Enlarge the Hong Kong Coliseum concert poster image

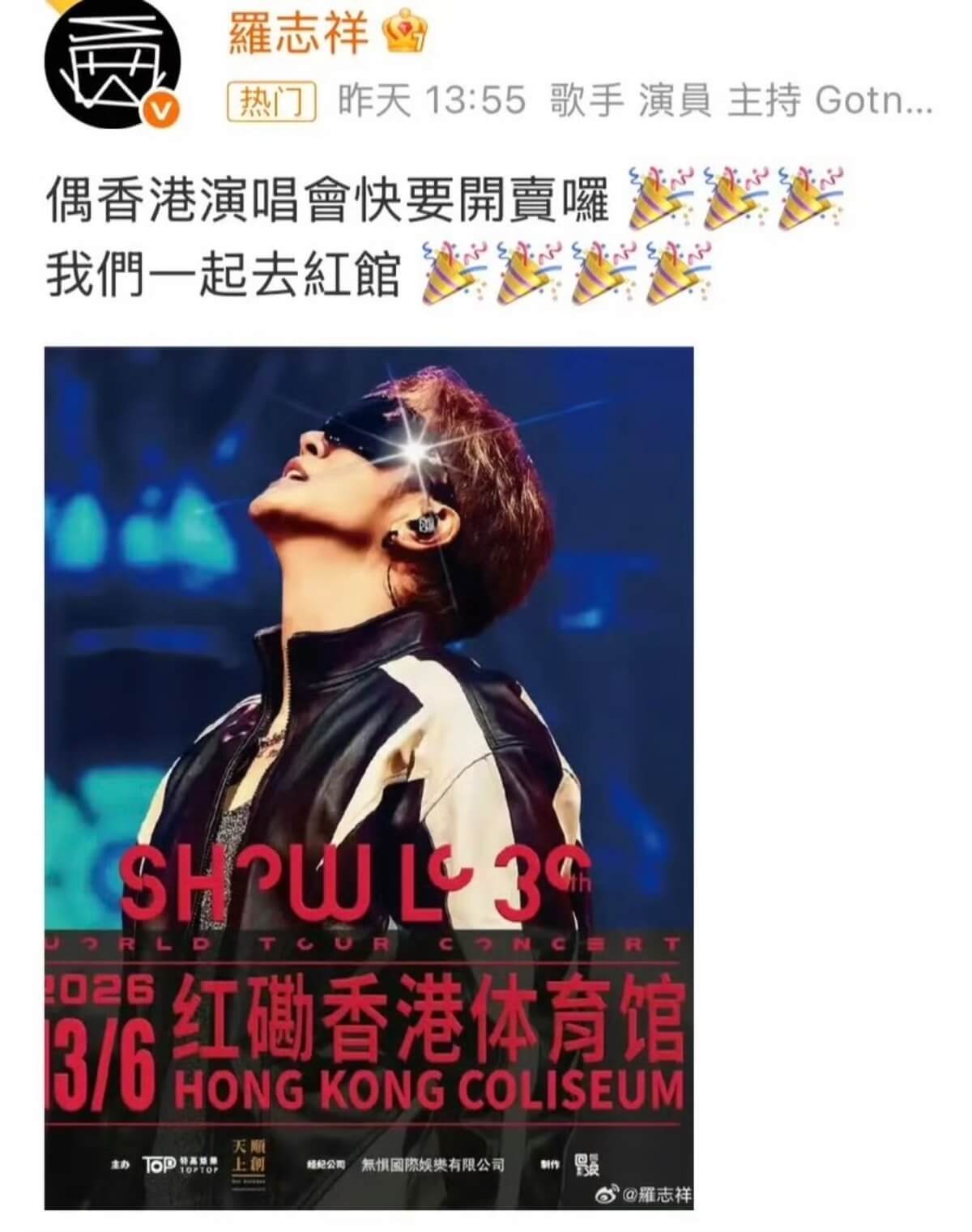pyautogui.click(x=369, y=778)
